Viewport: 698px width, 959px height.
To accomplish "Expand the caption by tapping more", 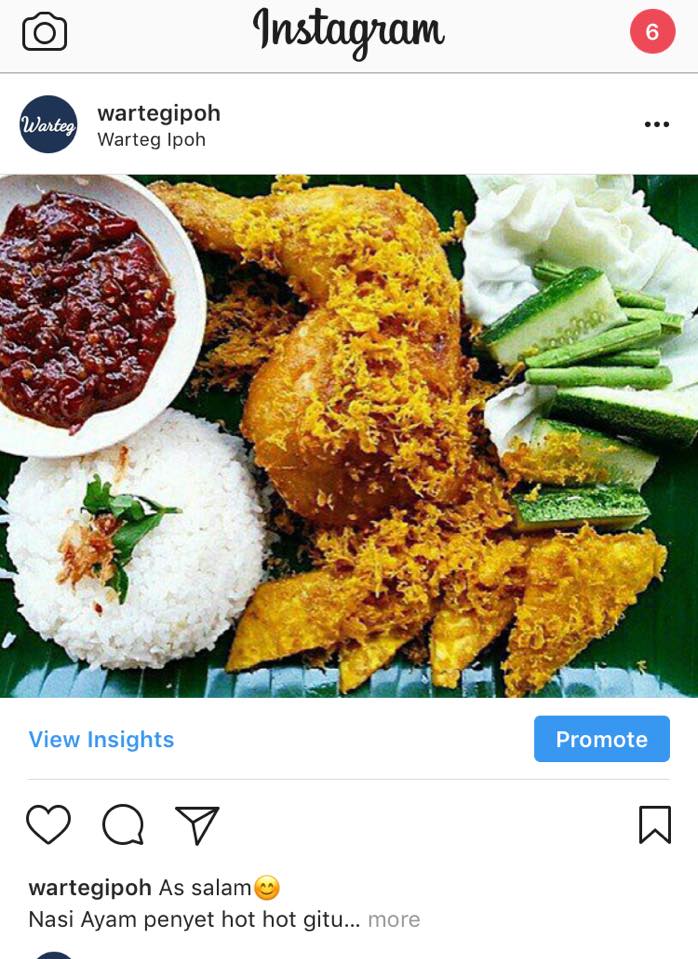I will click(x=394, y=919).
